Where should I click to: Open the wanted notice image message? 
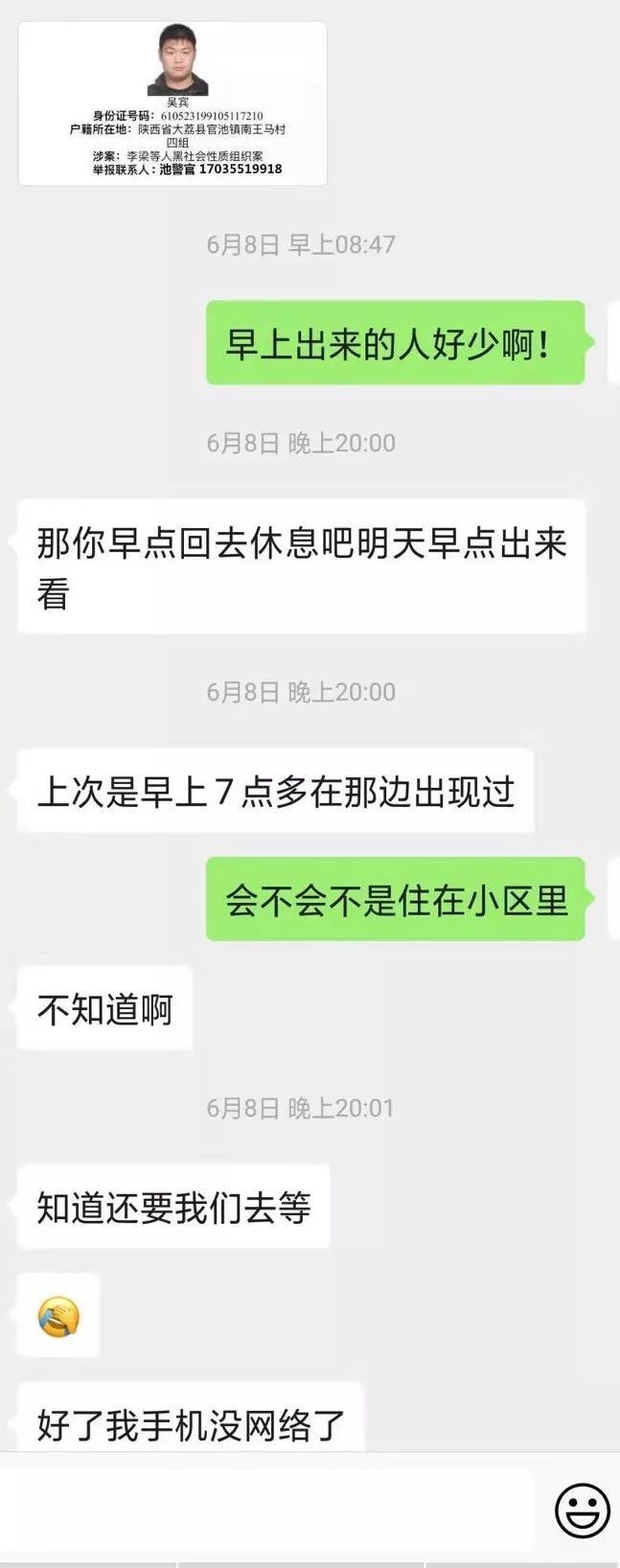[x=172, y=104]
